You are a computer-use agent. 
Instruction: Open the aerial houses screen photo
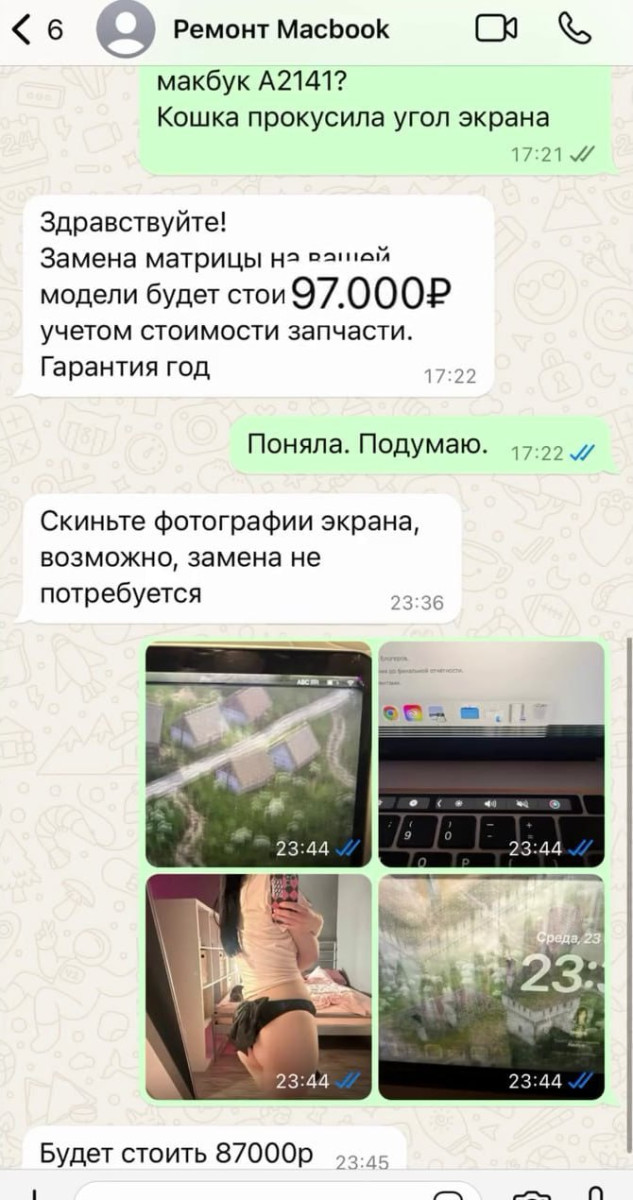coord(258,753)
